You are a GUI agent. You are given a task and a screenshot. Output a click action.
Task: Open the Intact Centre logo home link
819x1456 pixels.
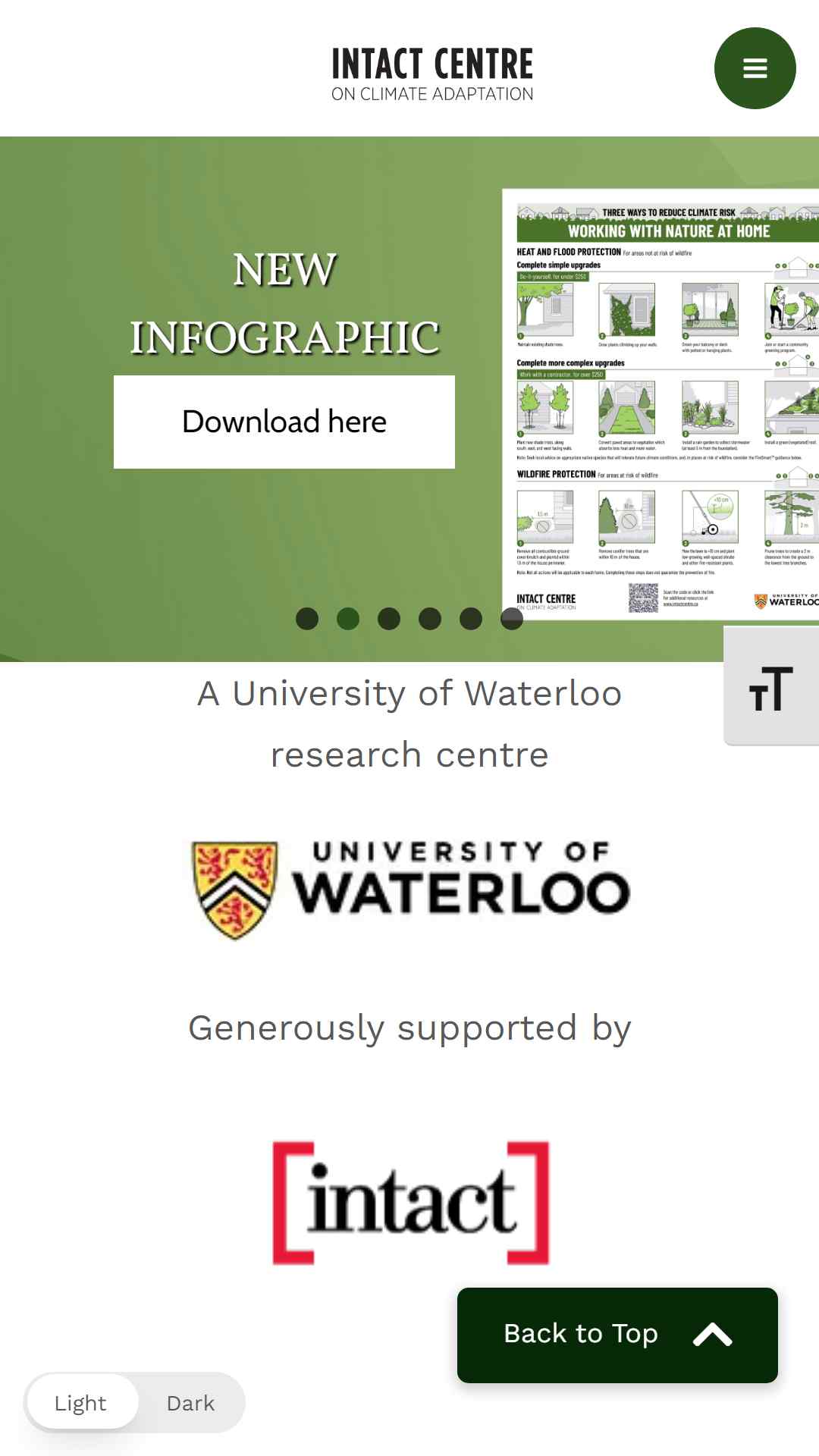[432, 74]
